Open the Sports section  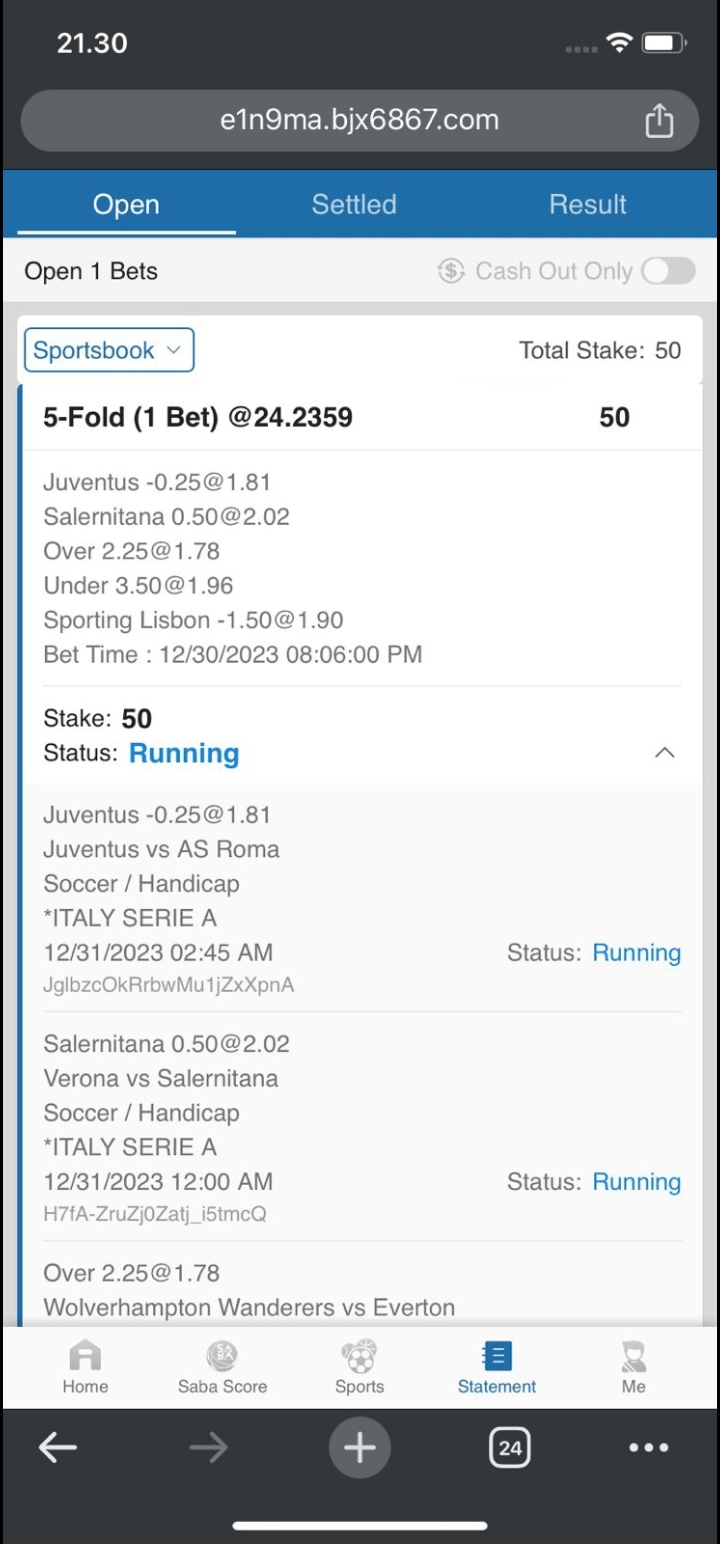click(359, 1368)
